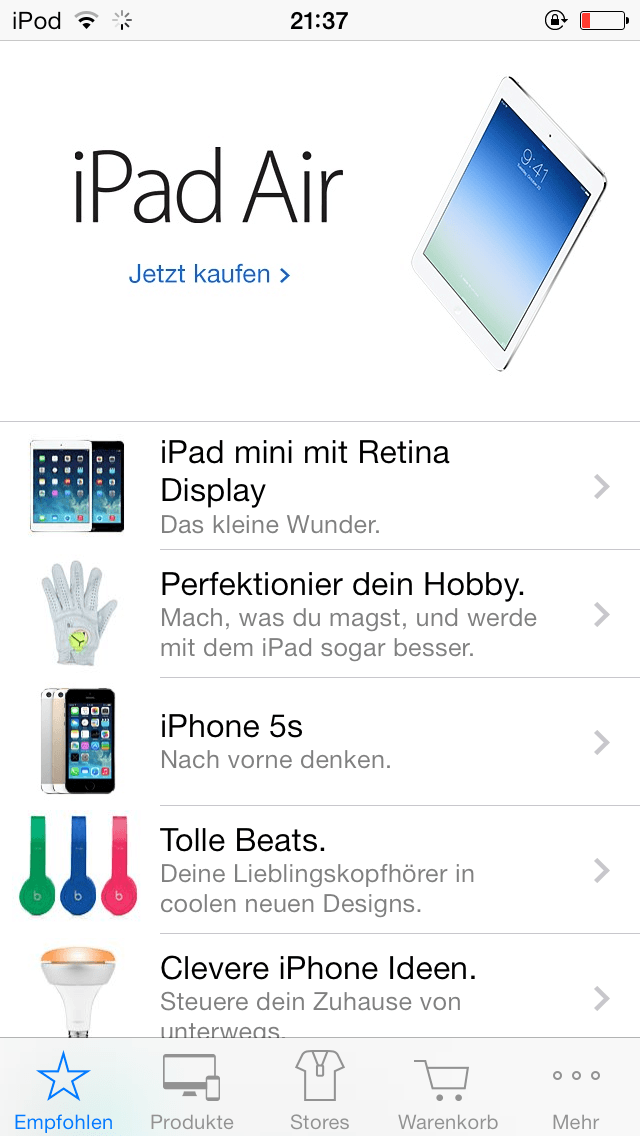Viewport: 640px width, 1136px height.
Task: Switch to the Produkte tab
Action: 191,1089
